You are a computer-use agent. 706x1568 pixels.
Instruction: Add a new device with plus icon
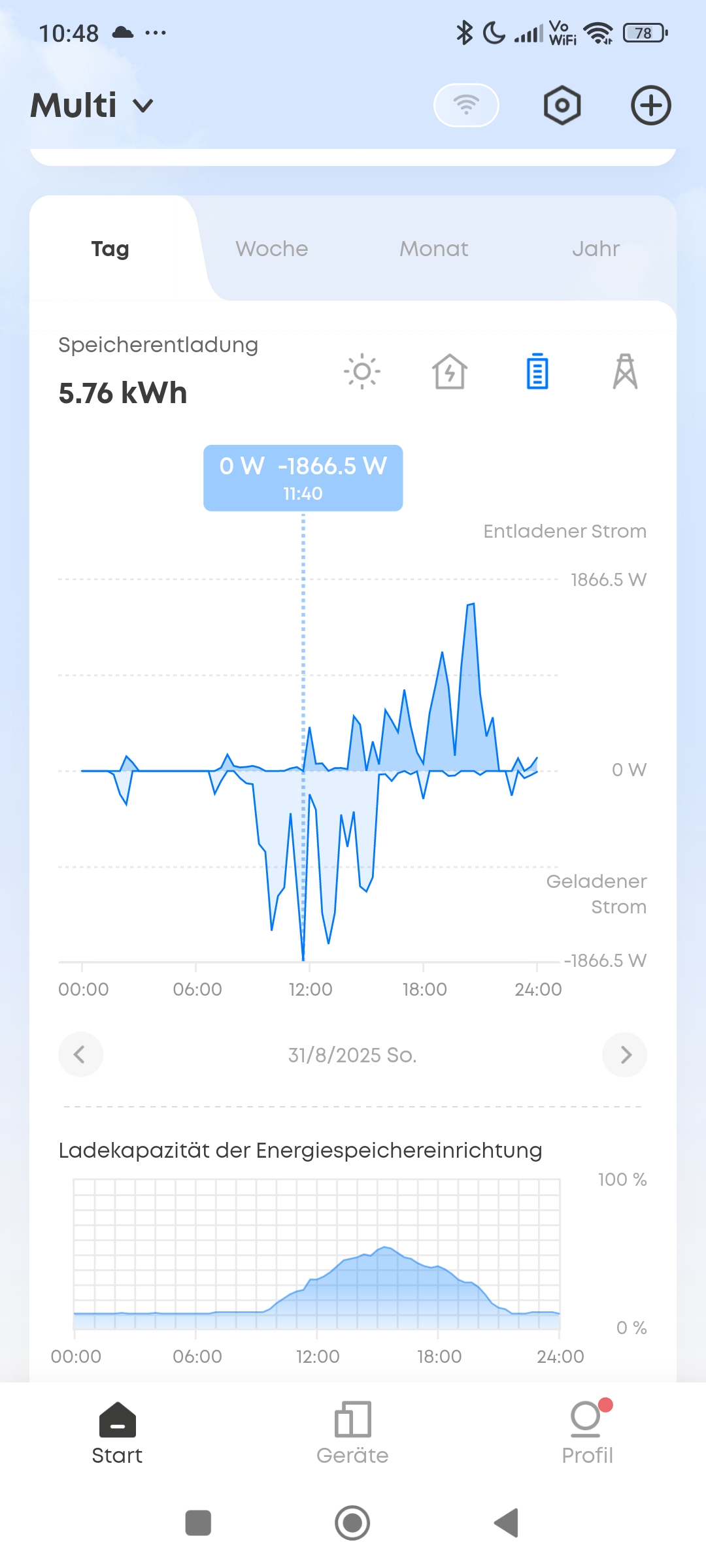[x=650, y=105]
